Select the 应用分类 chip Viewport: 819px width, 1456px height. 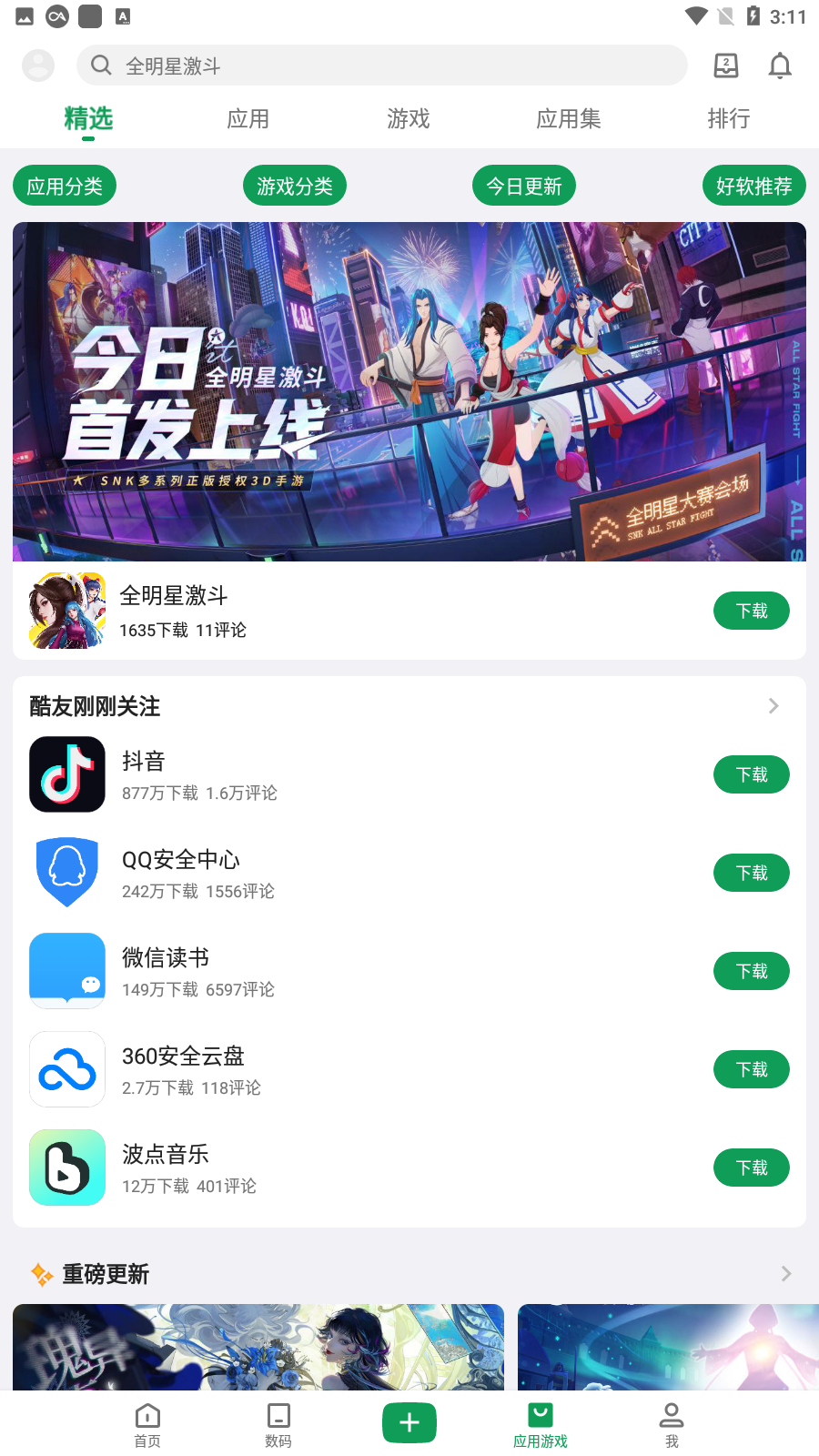65,186
